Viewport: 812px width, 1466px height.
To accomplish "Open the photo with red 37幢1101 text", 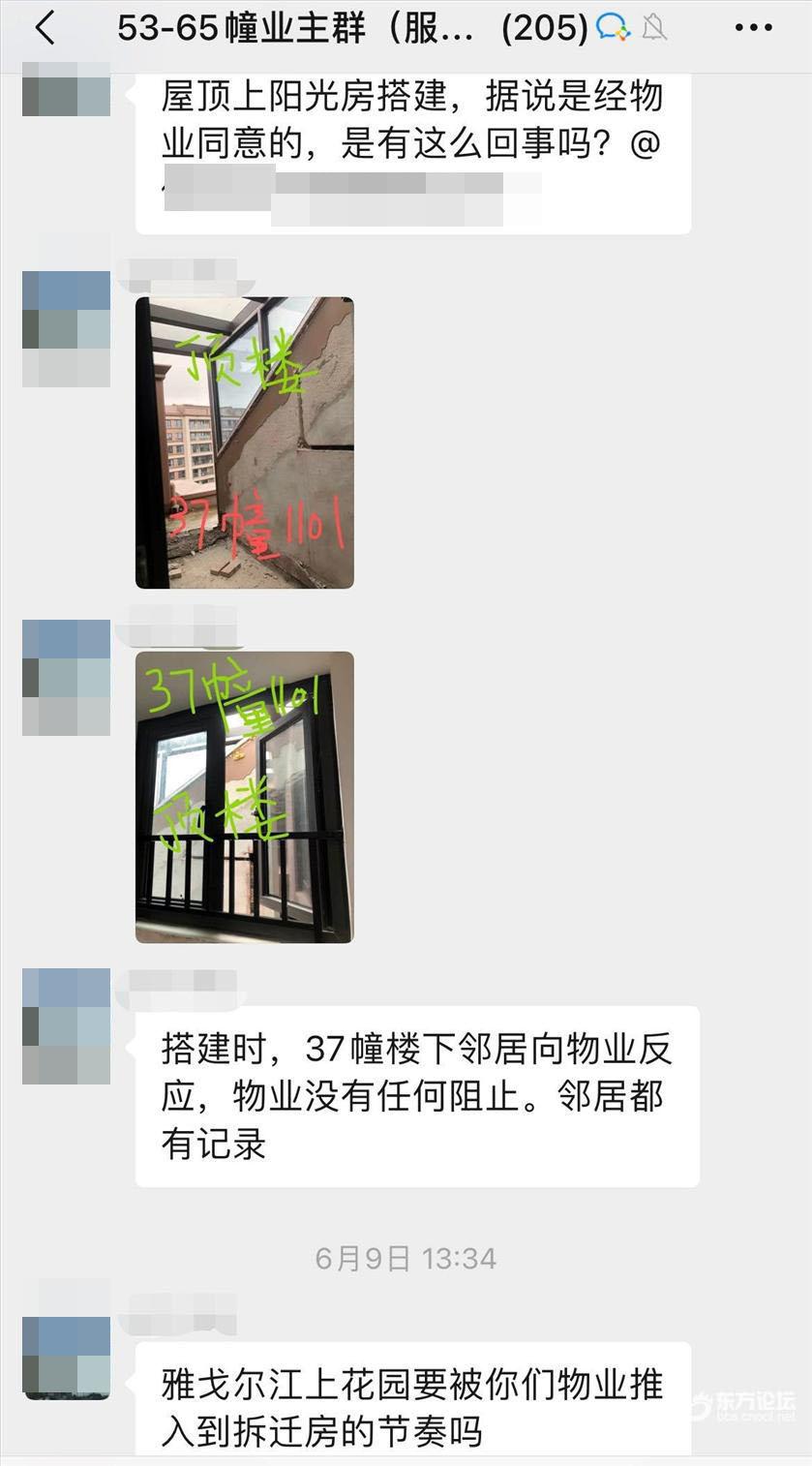I will tap(244, 443).
